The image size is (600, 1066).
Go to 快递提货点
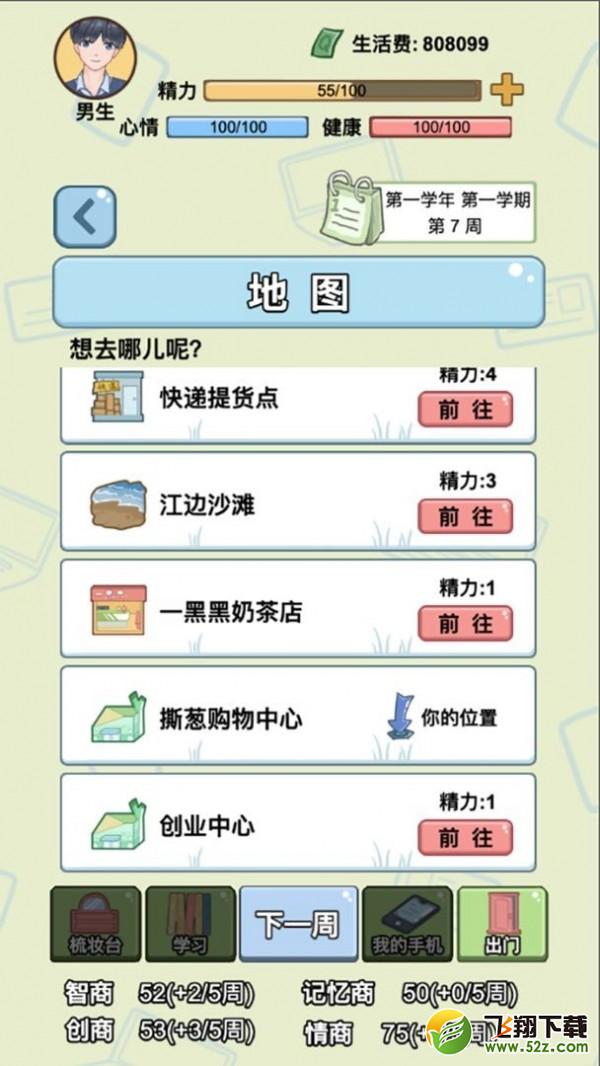pyautogui.click(x=465, y=410)
